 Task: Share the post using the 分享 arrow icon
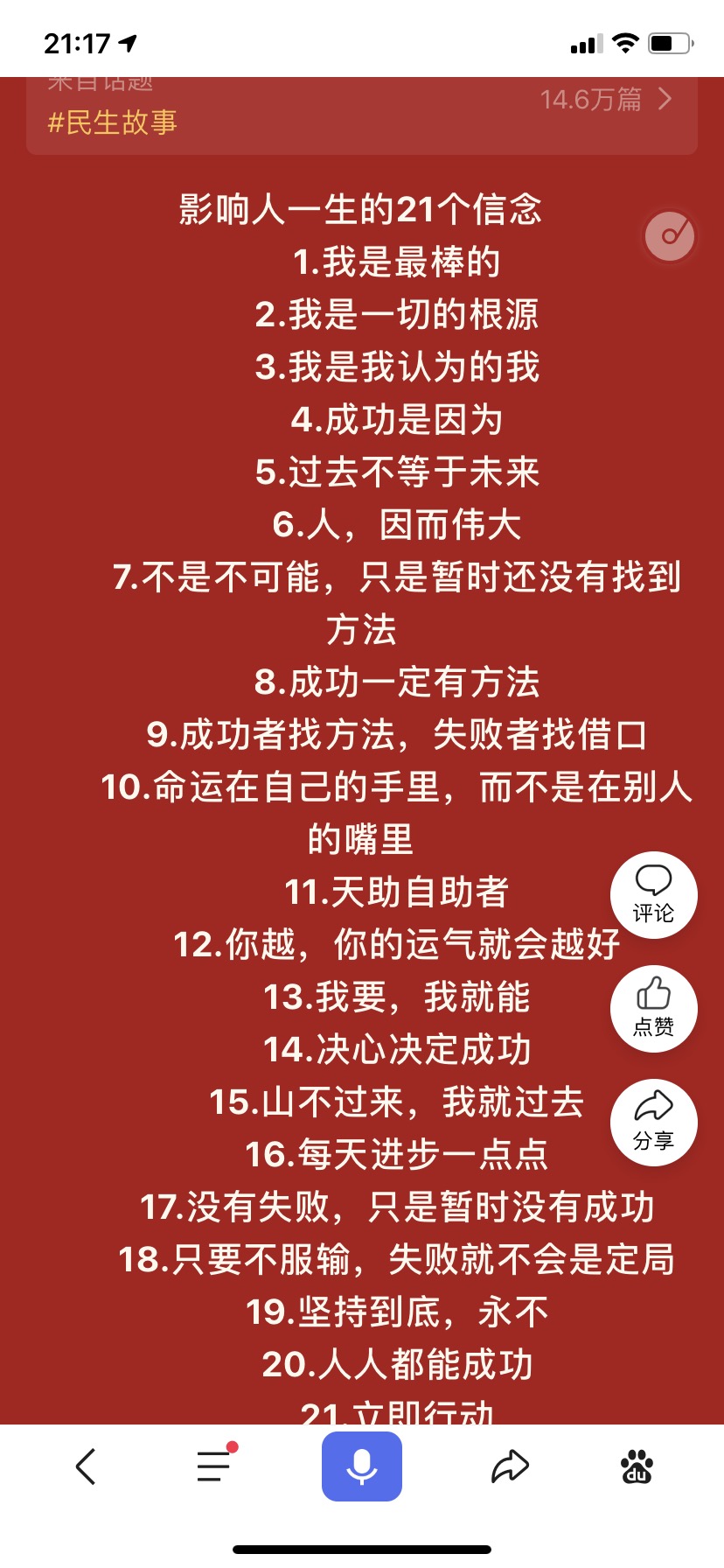pyautogui.click(x=653, y=1123)
